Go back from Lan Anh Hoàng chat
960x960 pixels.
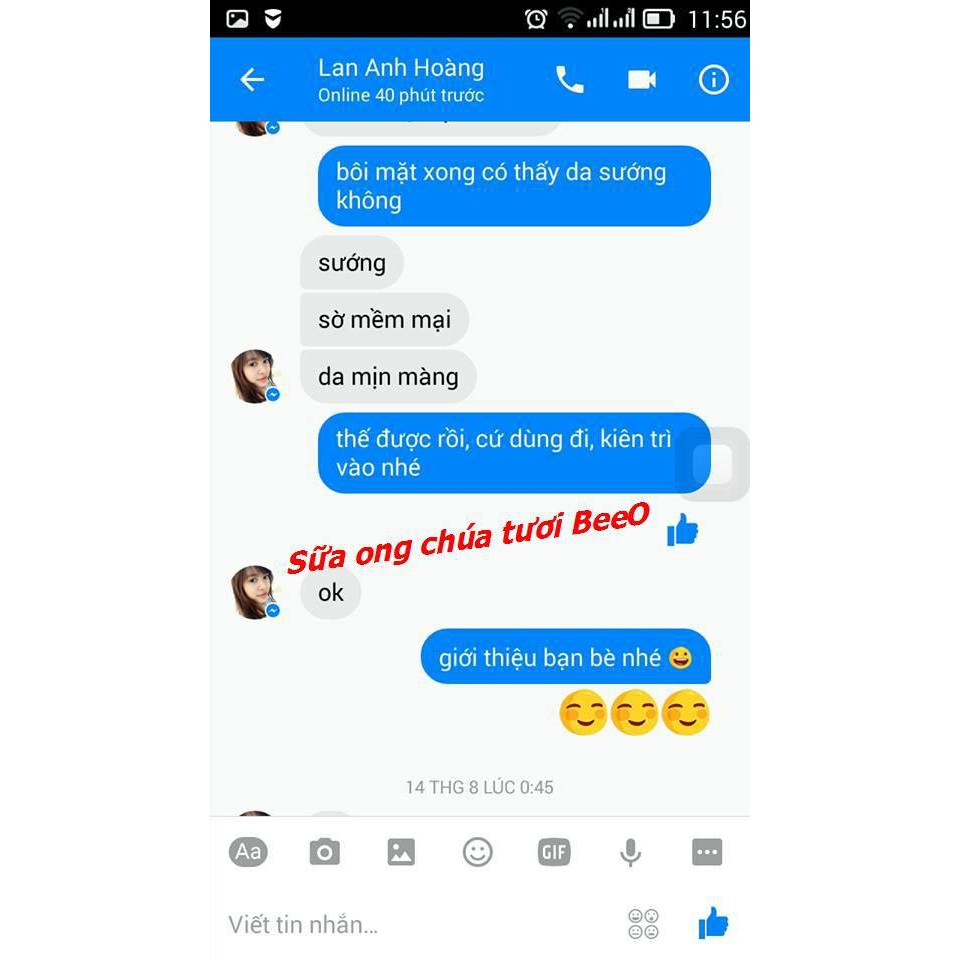point(252,80)
